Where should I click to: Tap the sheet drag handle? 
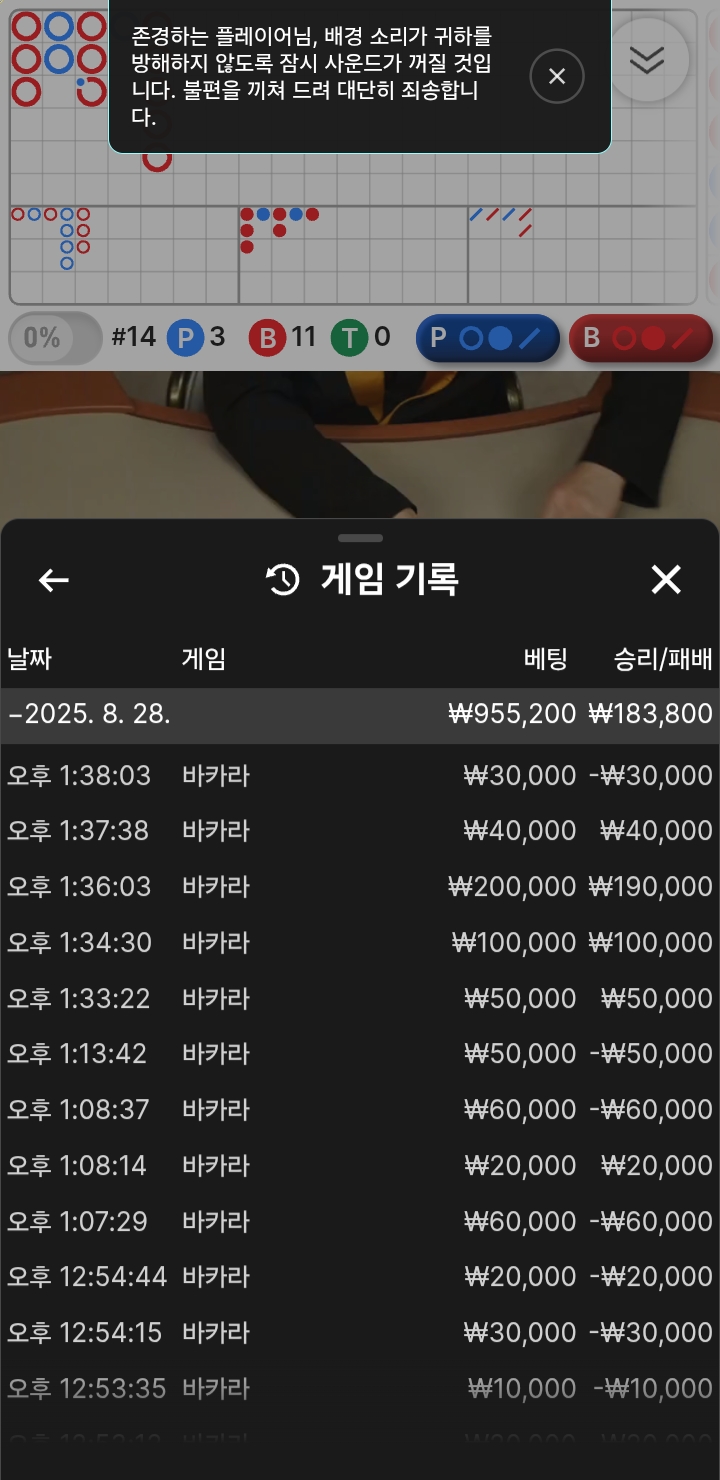pyautogui.click(x=360, y=538)
